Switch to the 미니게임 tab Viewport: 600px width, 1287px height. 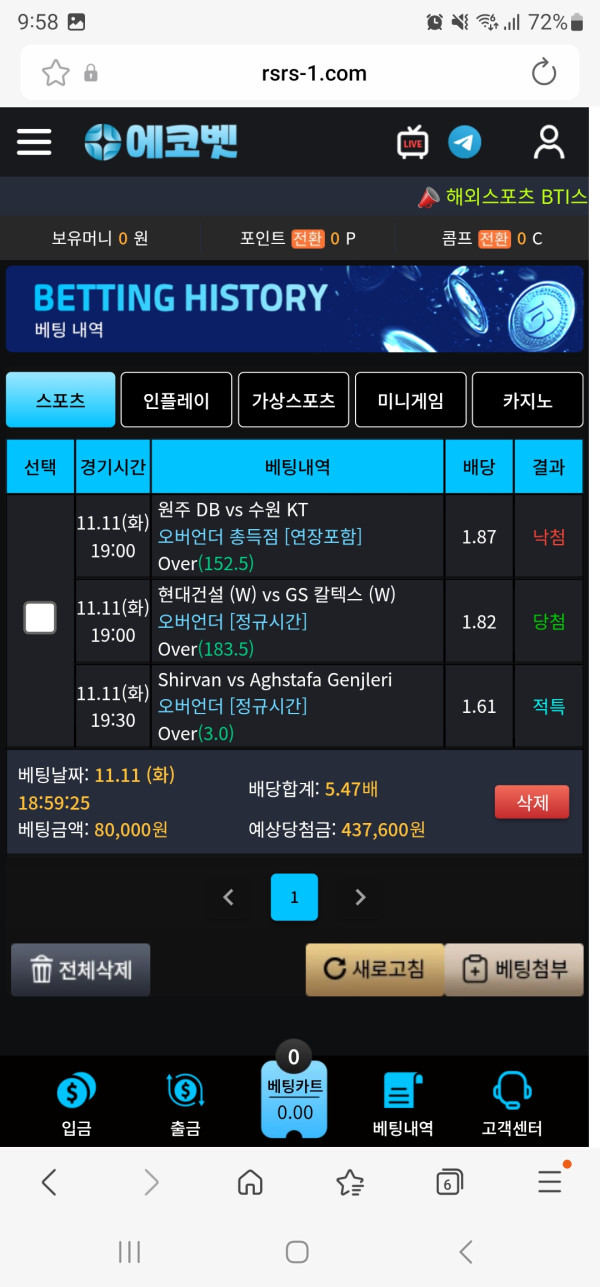click(410, 401)
